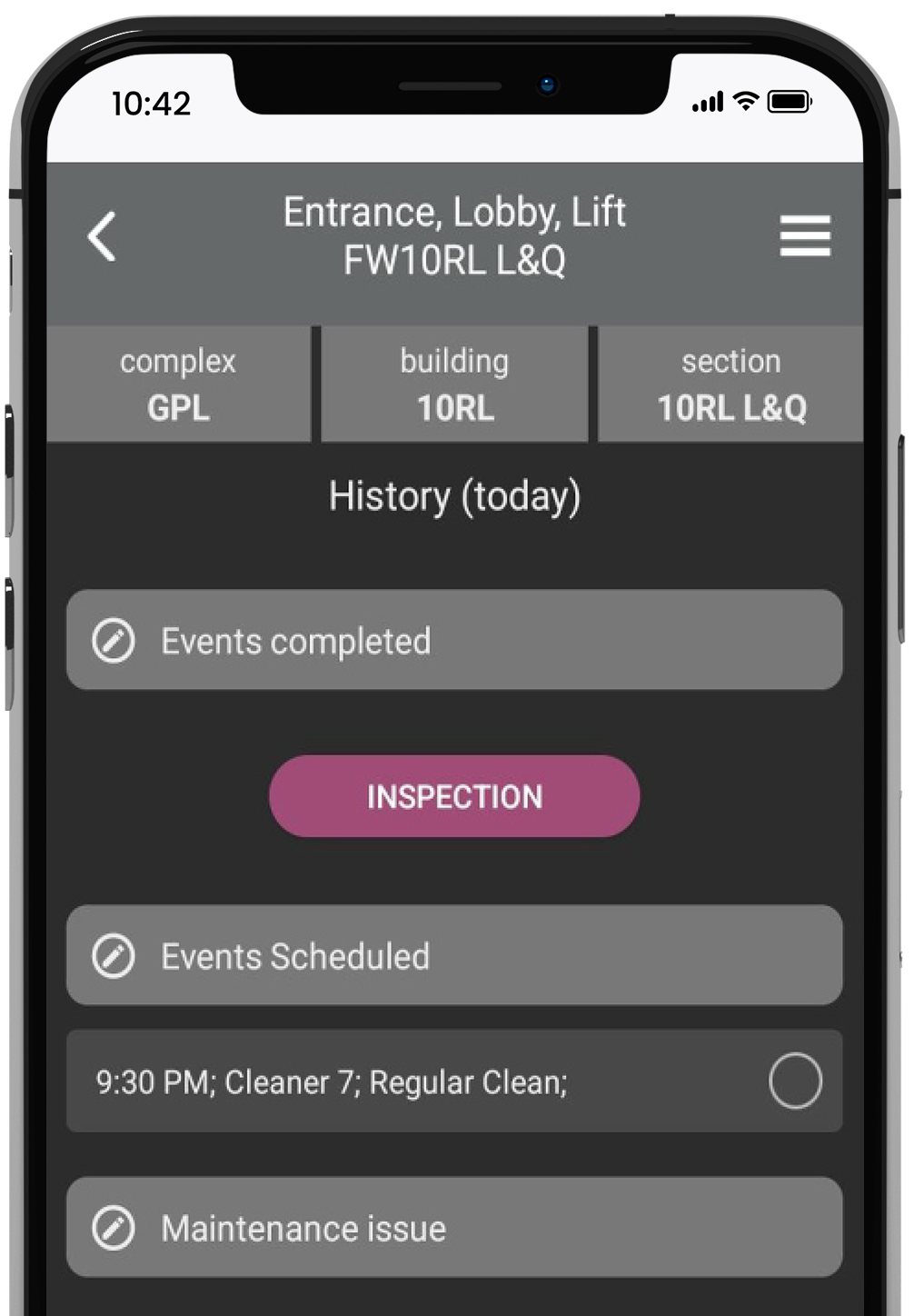Mark the 9:30 PM Regular Clean done
The image size is (914, 1316).
[795, 1081]
